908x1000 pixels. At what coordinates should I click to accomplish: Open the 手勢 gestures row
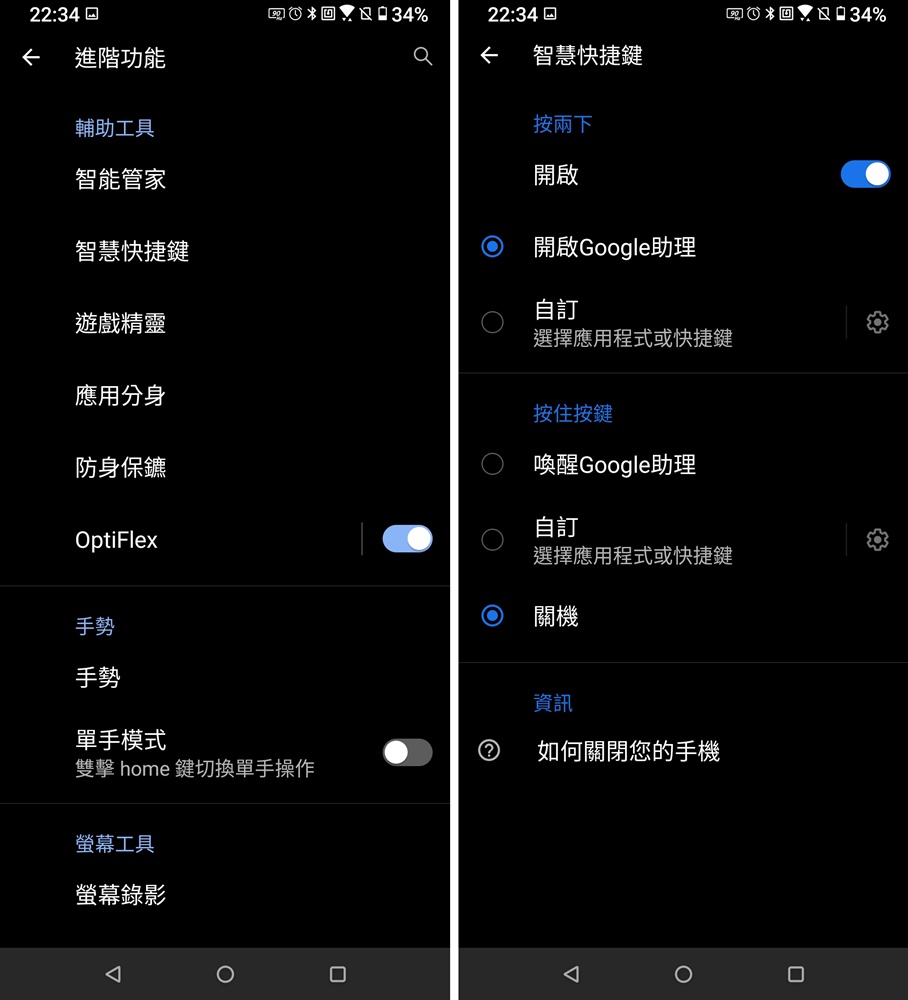point(98,678)
